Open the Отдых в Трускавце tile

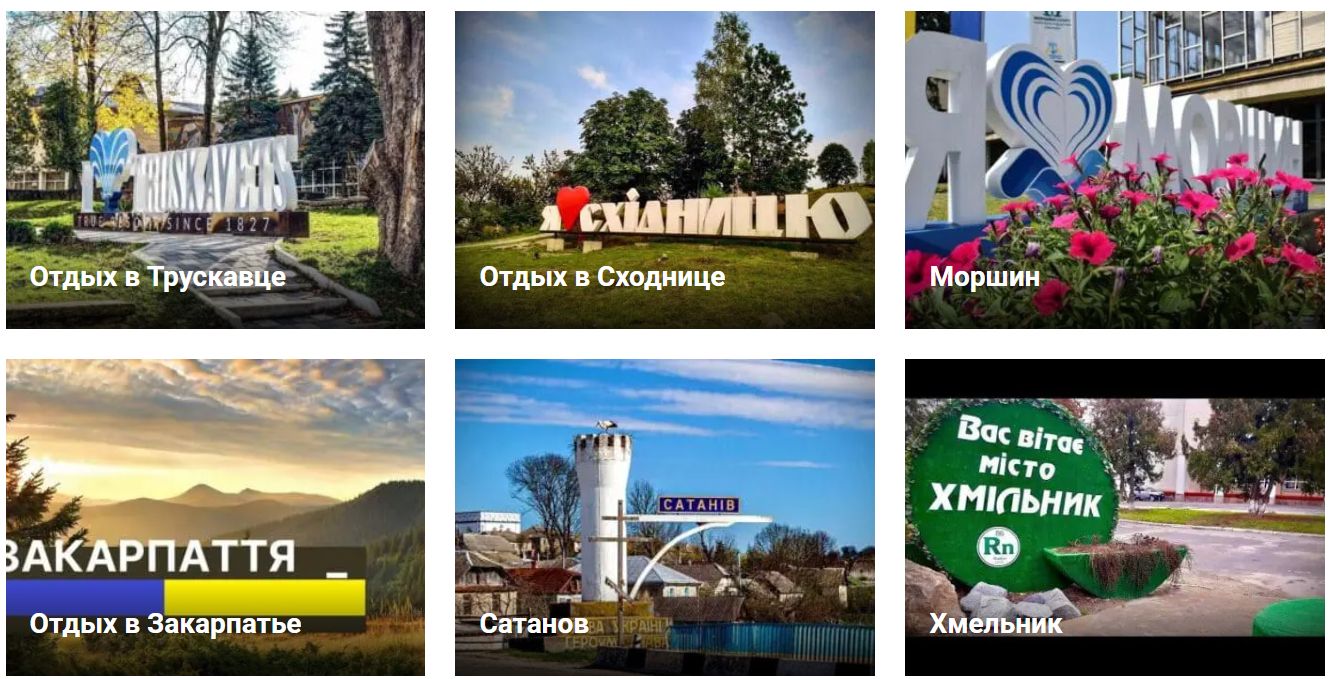click(215, 170)
